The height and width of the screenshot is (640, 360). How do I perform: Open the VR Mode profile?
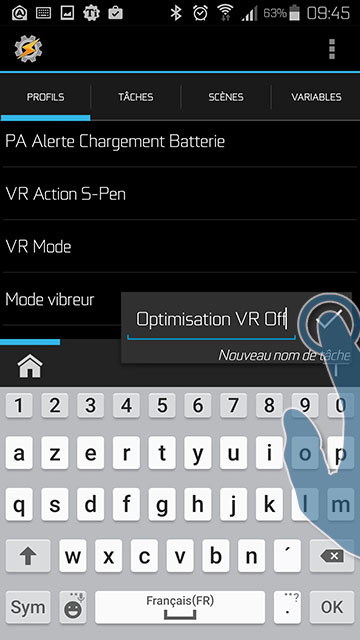point(180,247)
